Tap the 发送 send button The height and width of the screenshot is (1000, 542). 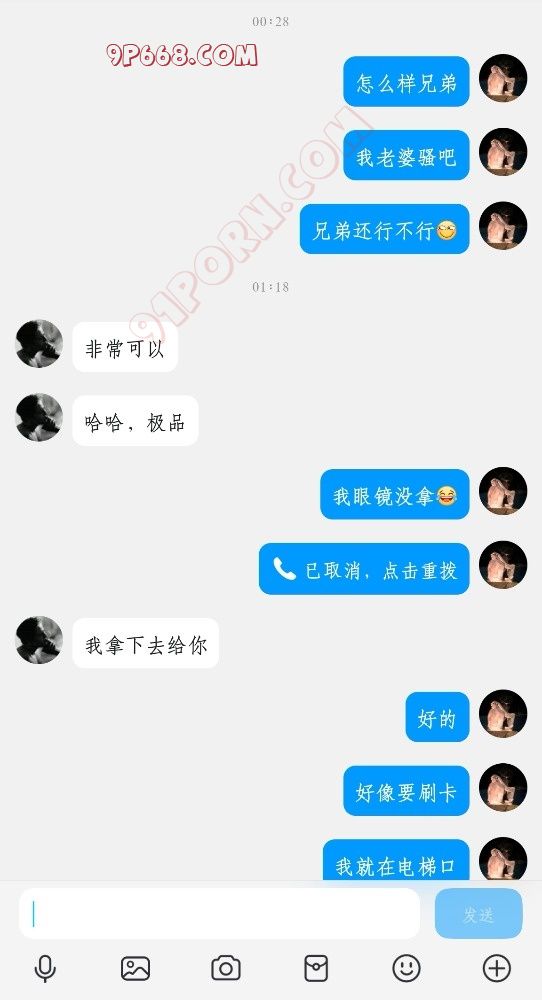pos(478,914)
